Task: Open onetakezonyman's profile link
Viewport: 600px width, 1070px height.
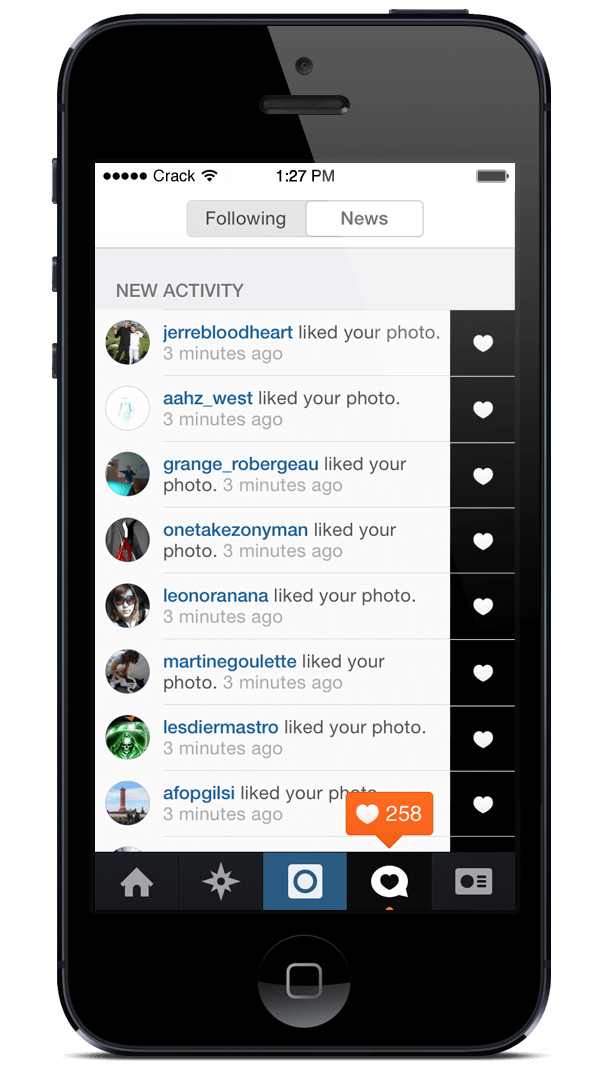Action: click(235, 530)
